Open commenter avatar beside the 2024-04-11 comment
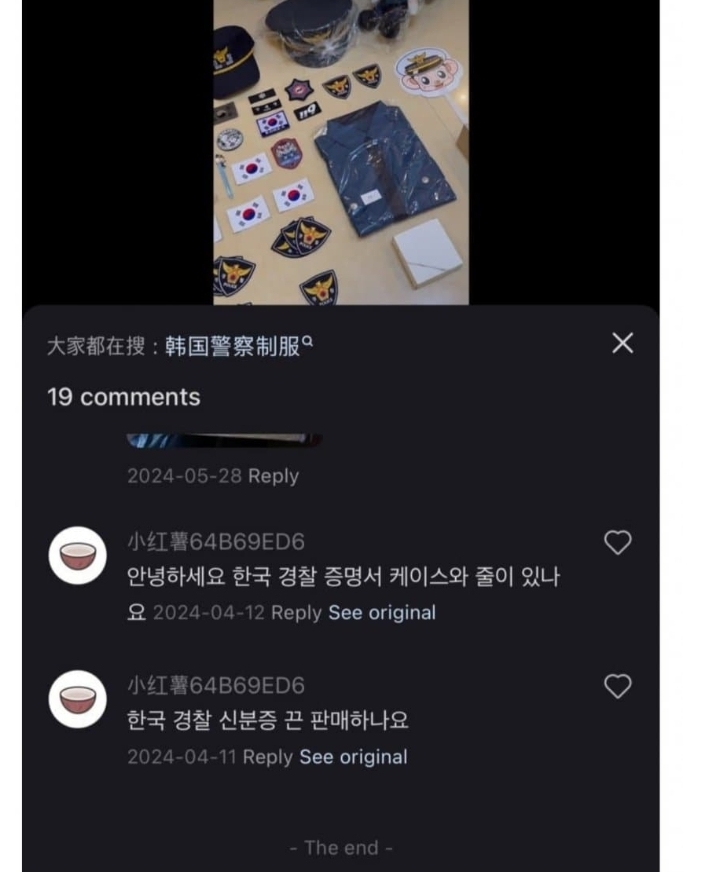 tap(78, 699)
